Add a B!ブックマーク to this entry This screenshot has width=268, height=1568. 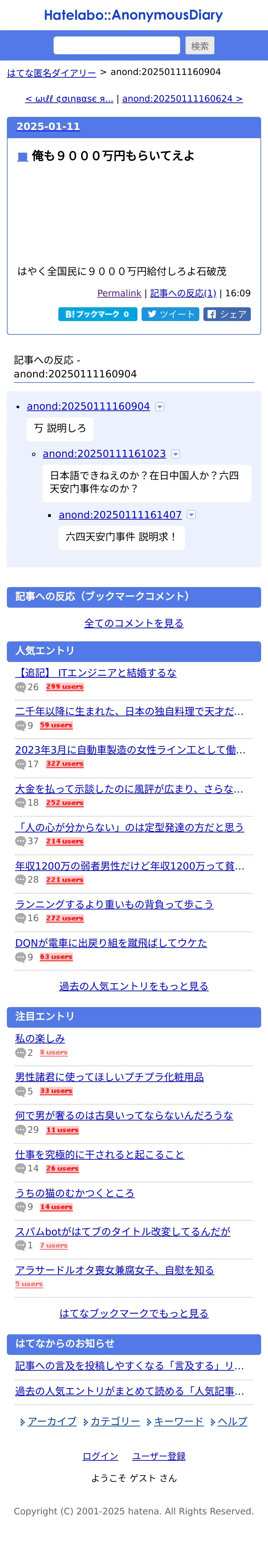97,314
